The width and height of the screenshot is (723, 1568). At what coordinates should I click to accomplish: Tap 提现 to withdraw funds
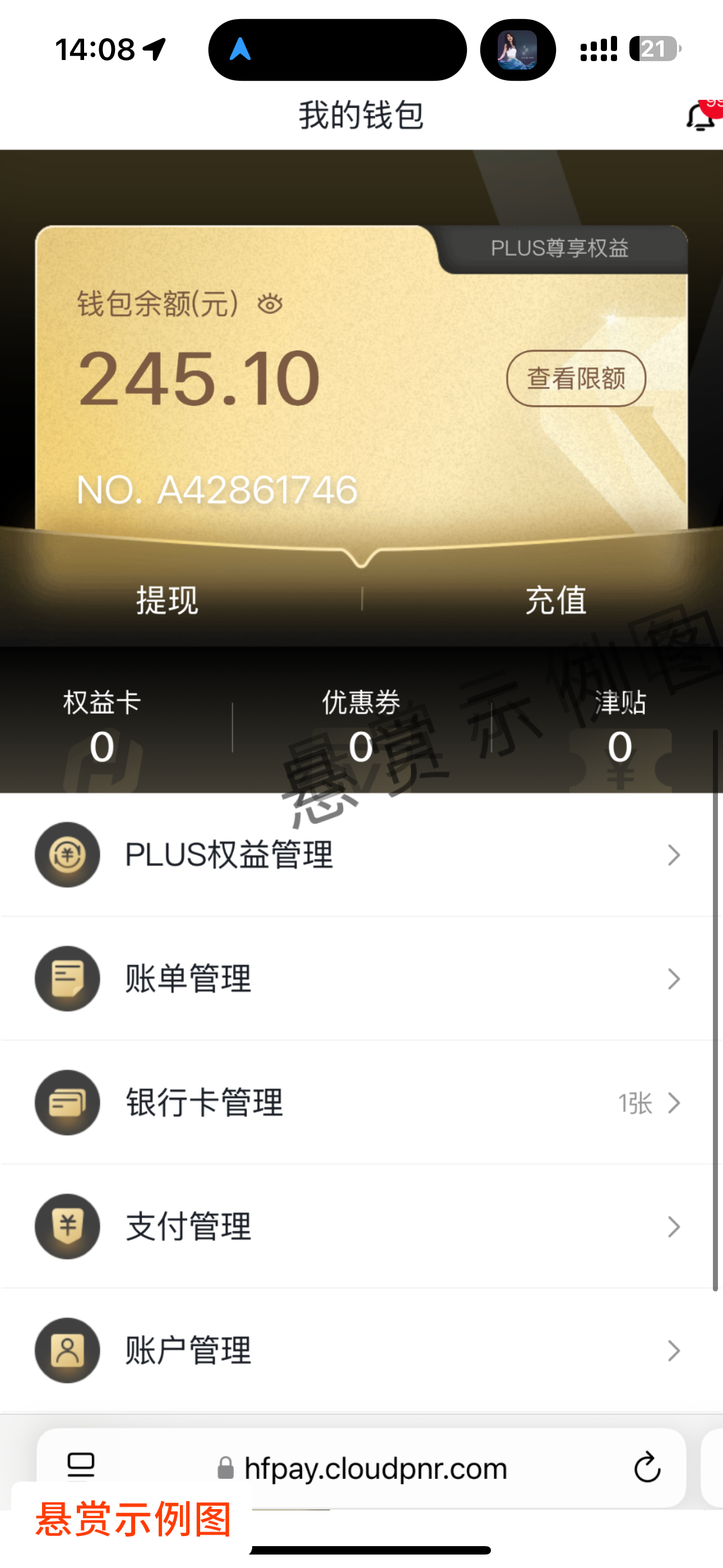tap(169, 599)
